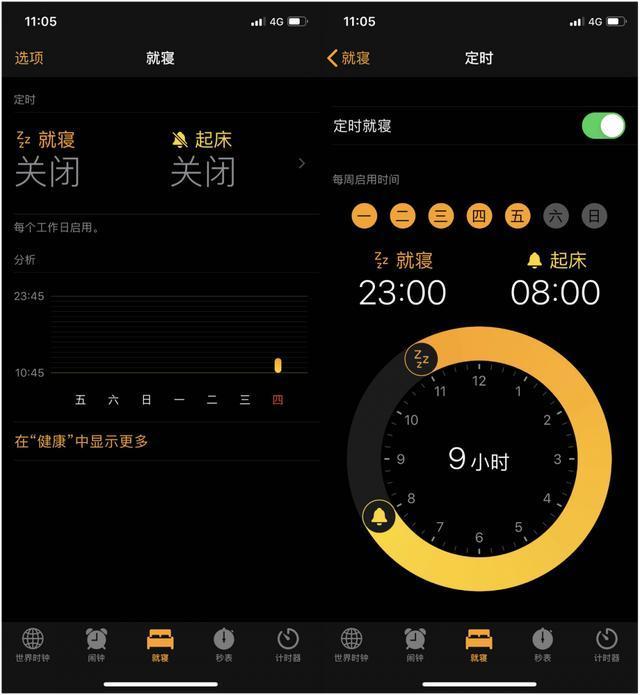Open the 选项 options menu
Screen dimensions: 640x695
click(29, 58)
